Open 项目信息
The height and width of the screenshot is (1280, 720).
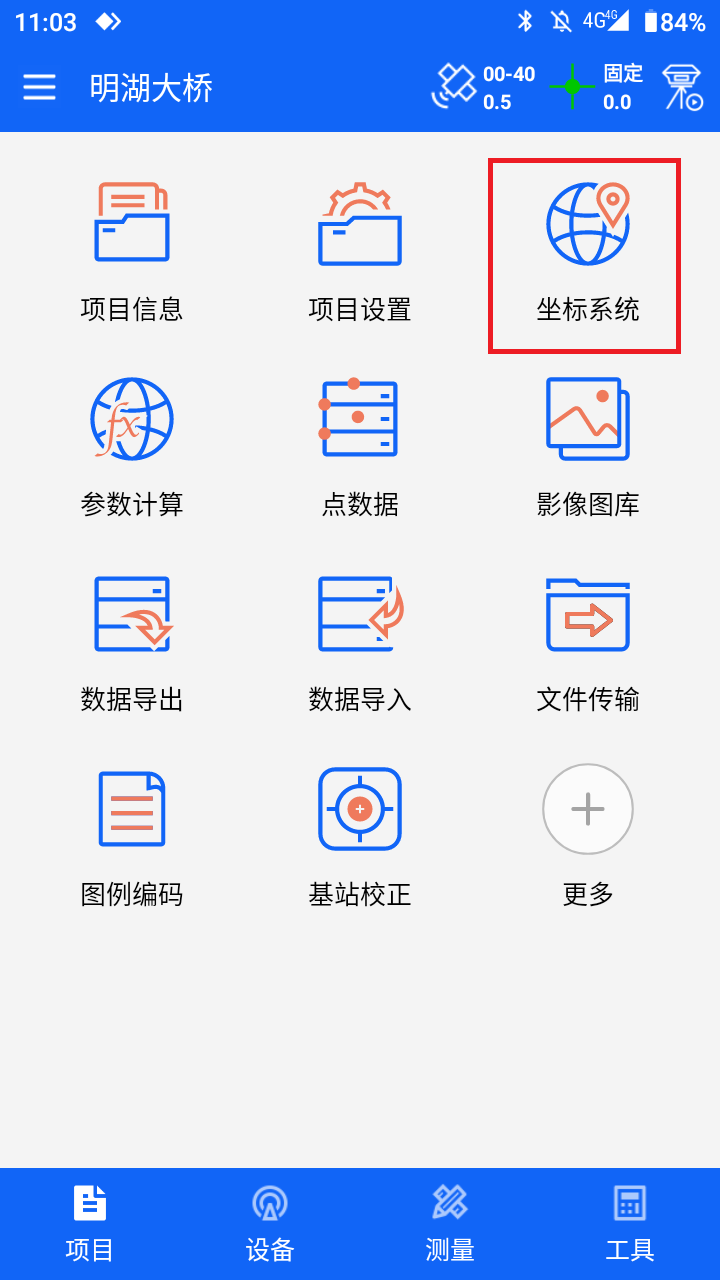click(132, 252)
